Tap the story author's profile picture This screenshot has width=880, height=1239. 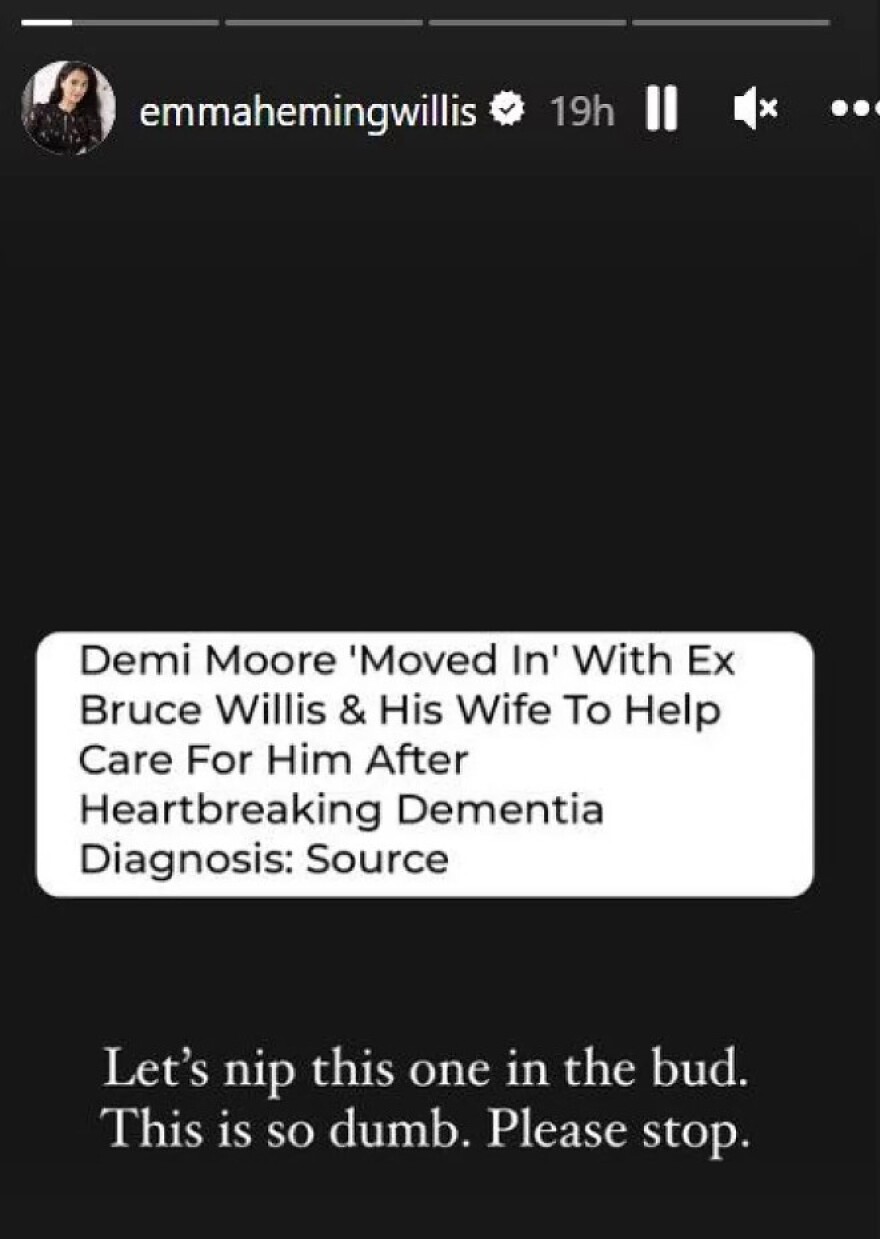click(69, 108)
